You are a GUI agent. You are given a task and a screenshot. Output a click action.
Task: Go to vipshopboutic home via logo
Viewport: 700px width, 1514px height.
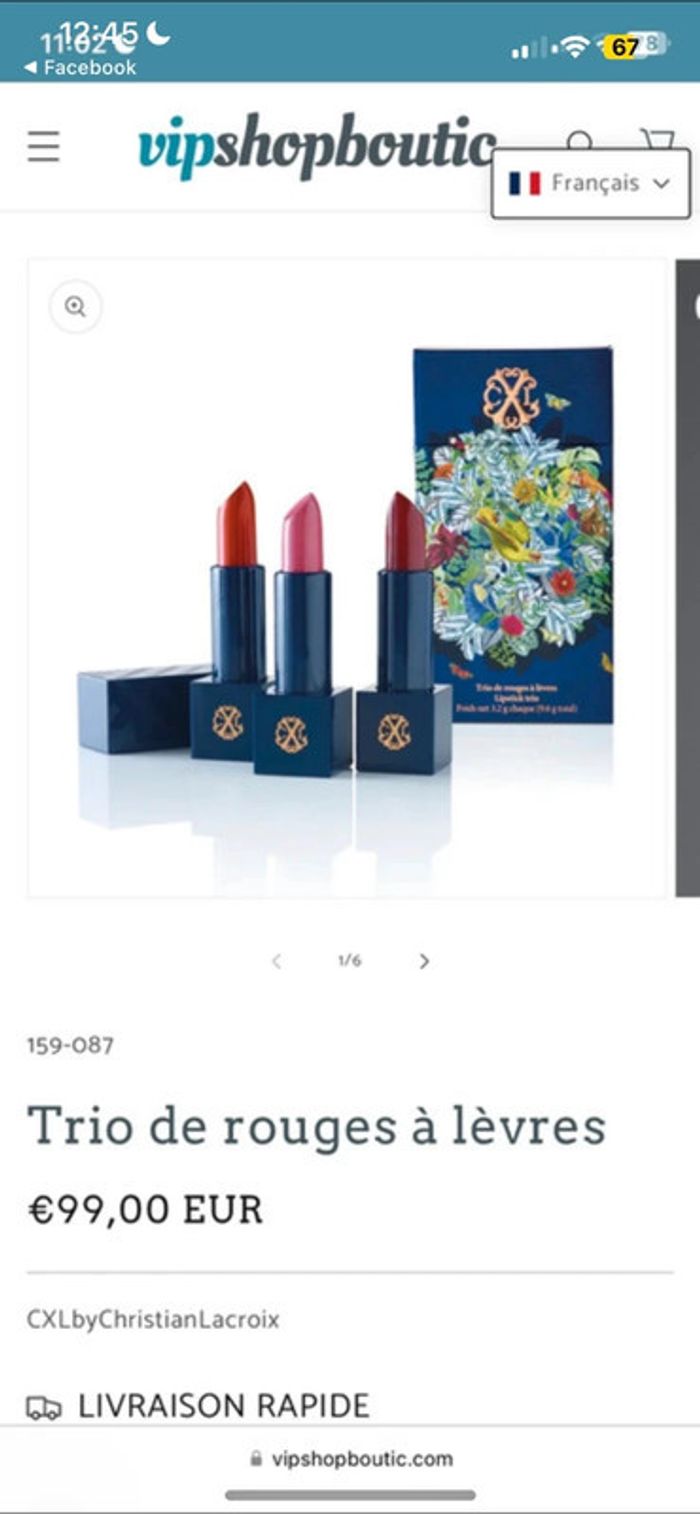click(x=316, y=146)
